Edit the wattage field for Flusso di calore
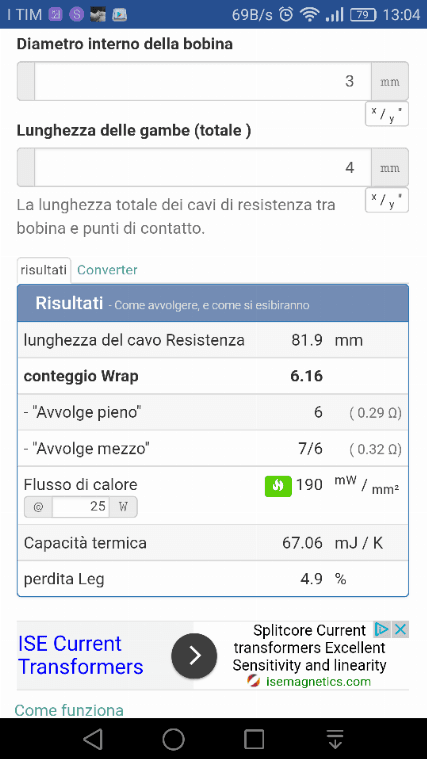This screenshot has width=427, height=759. (x=80, y=507)
